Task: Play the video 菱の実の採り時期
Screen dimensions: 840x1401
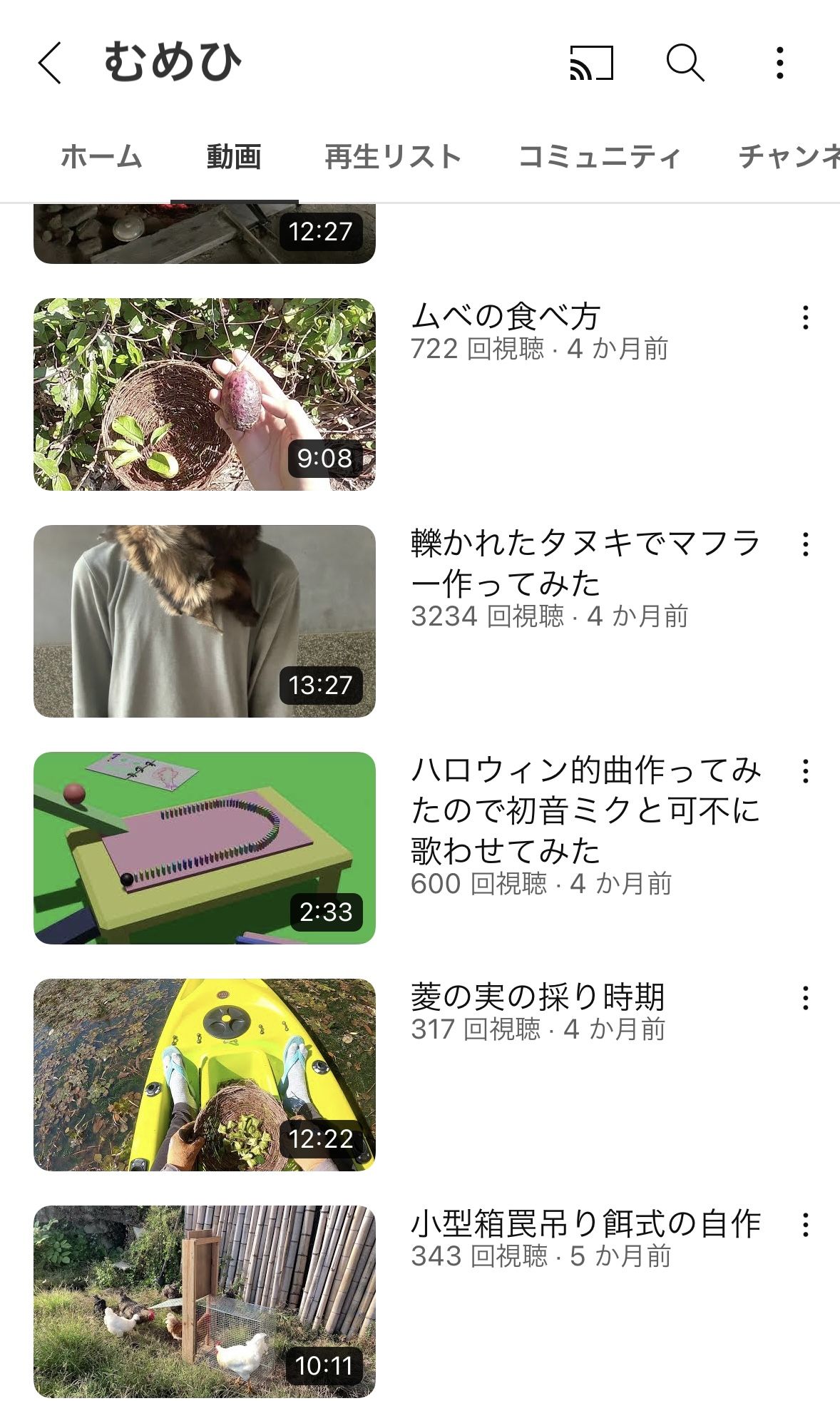Action: click(205, 1074)
